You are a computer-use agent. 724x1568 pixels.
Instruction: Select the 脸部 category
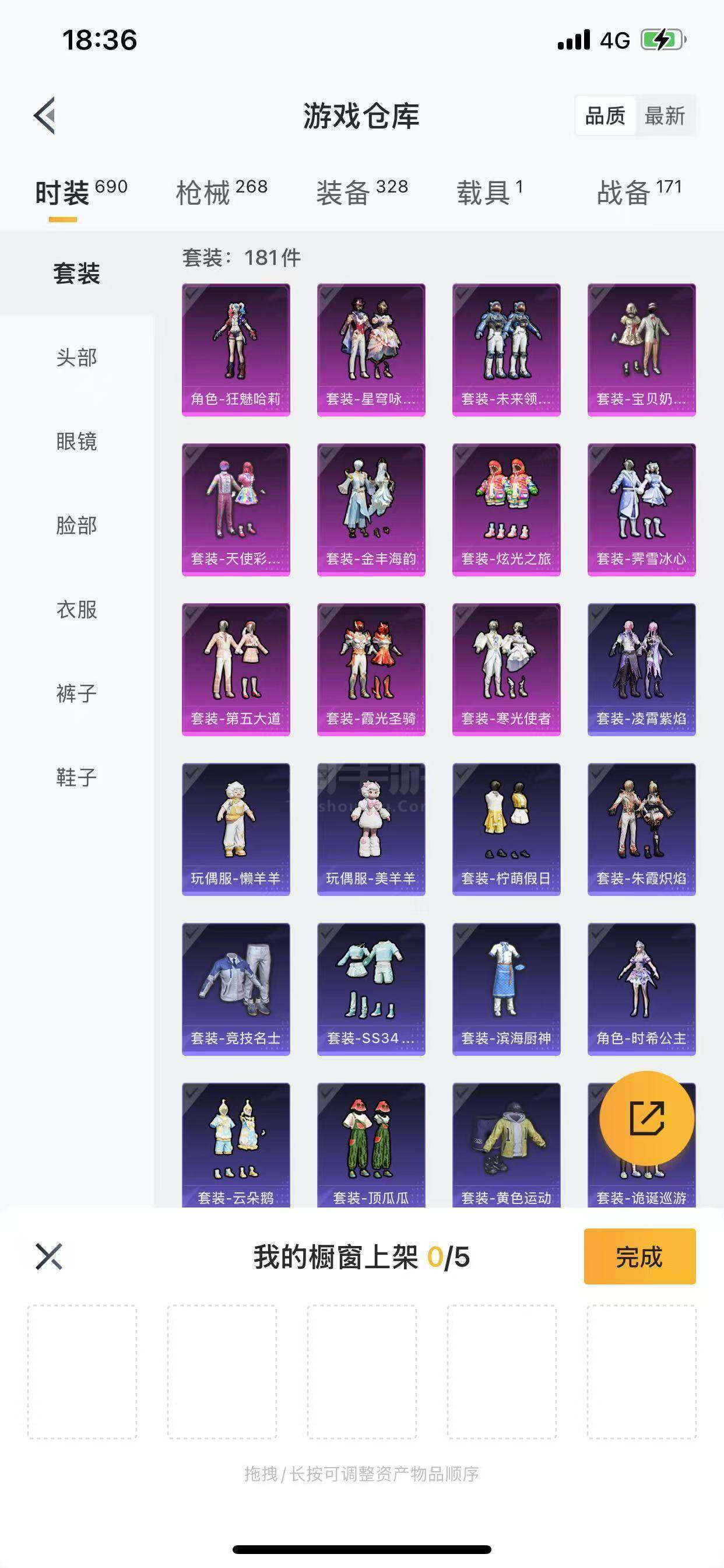click(x=77, y=526)
